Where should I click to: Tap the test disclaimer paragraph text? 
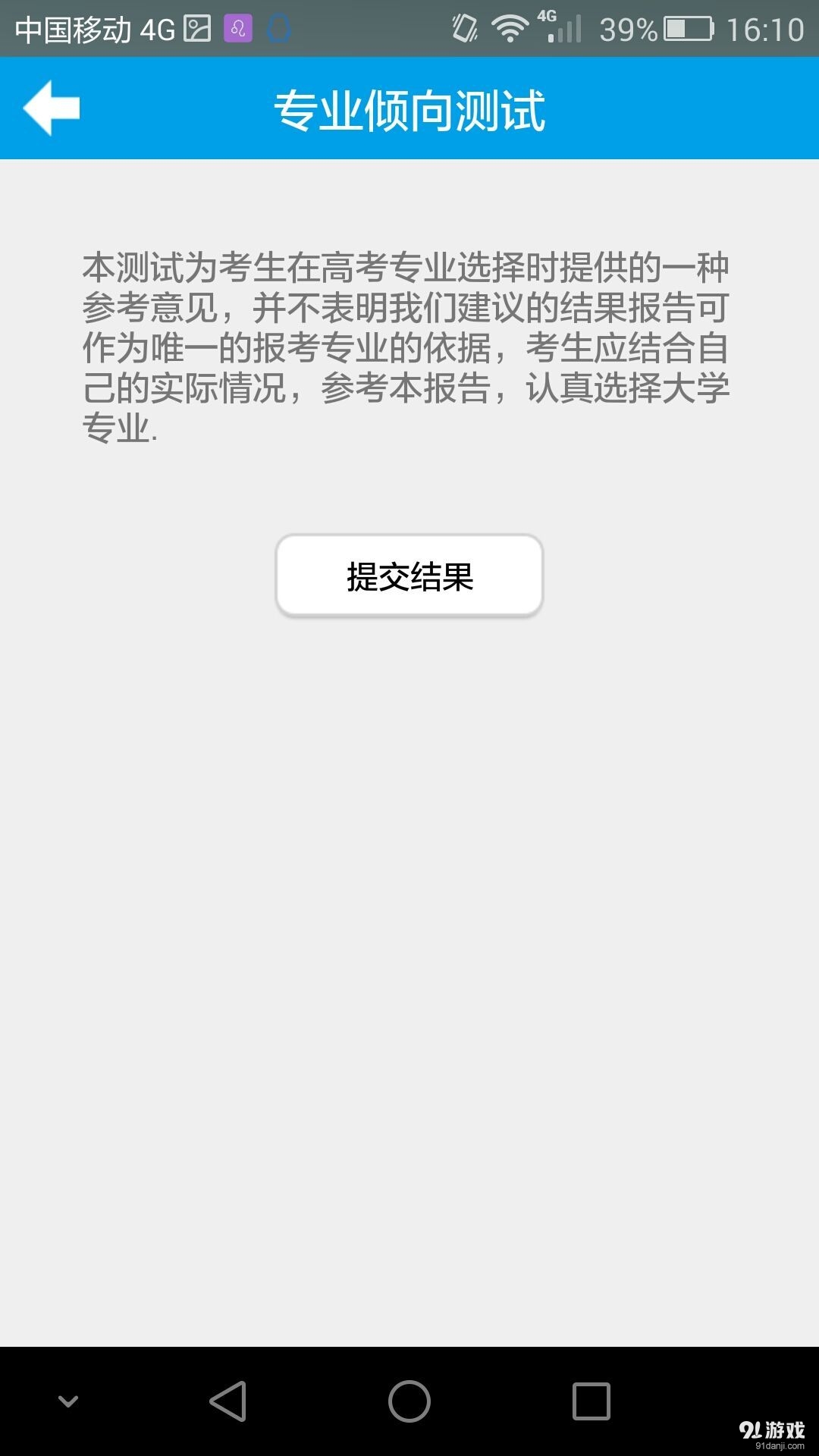409,345
